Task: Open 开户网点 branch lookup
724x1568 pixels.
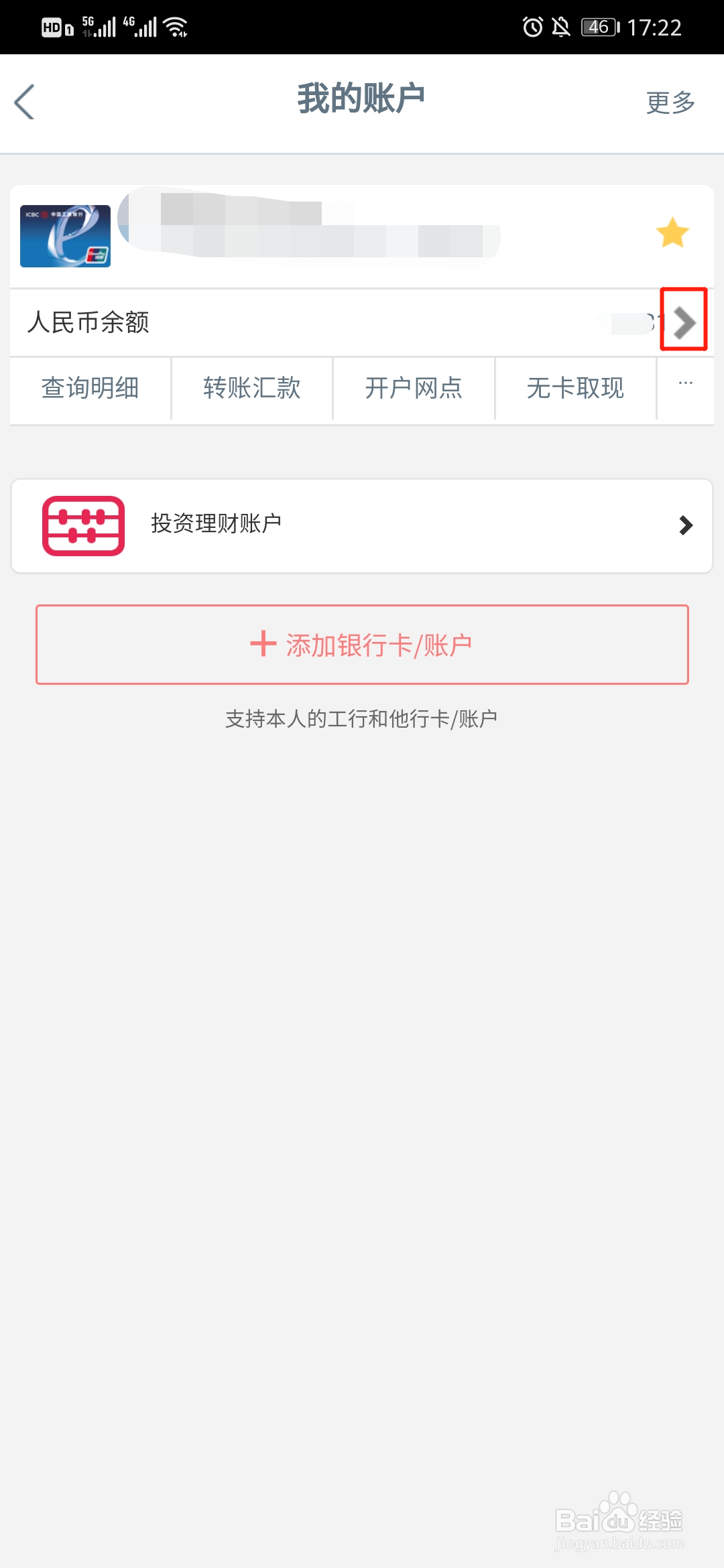Action: (x=413, y=387)
